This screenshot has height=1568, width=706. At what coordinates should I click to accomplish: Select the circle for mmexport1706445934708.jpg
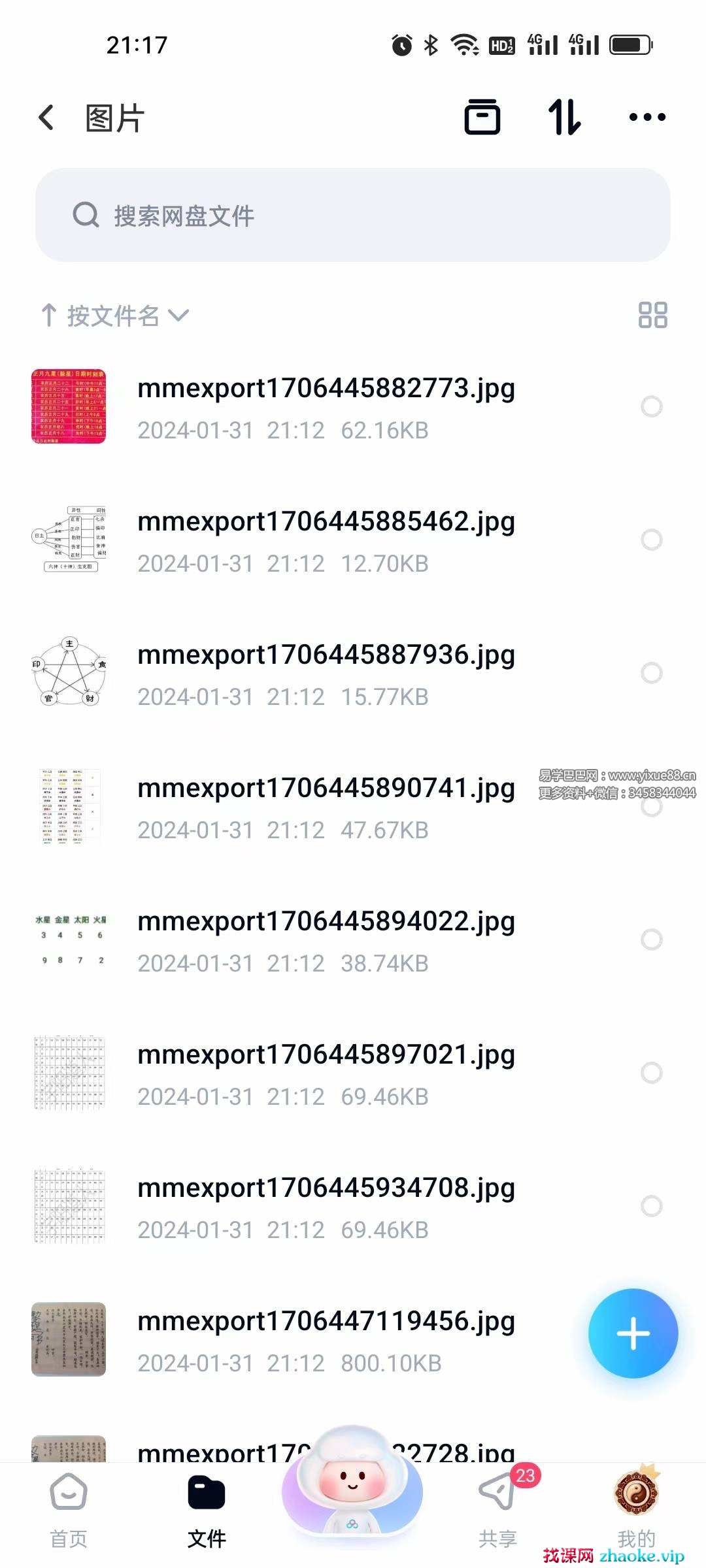pyautogui.click(x=651, y=1206)
